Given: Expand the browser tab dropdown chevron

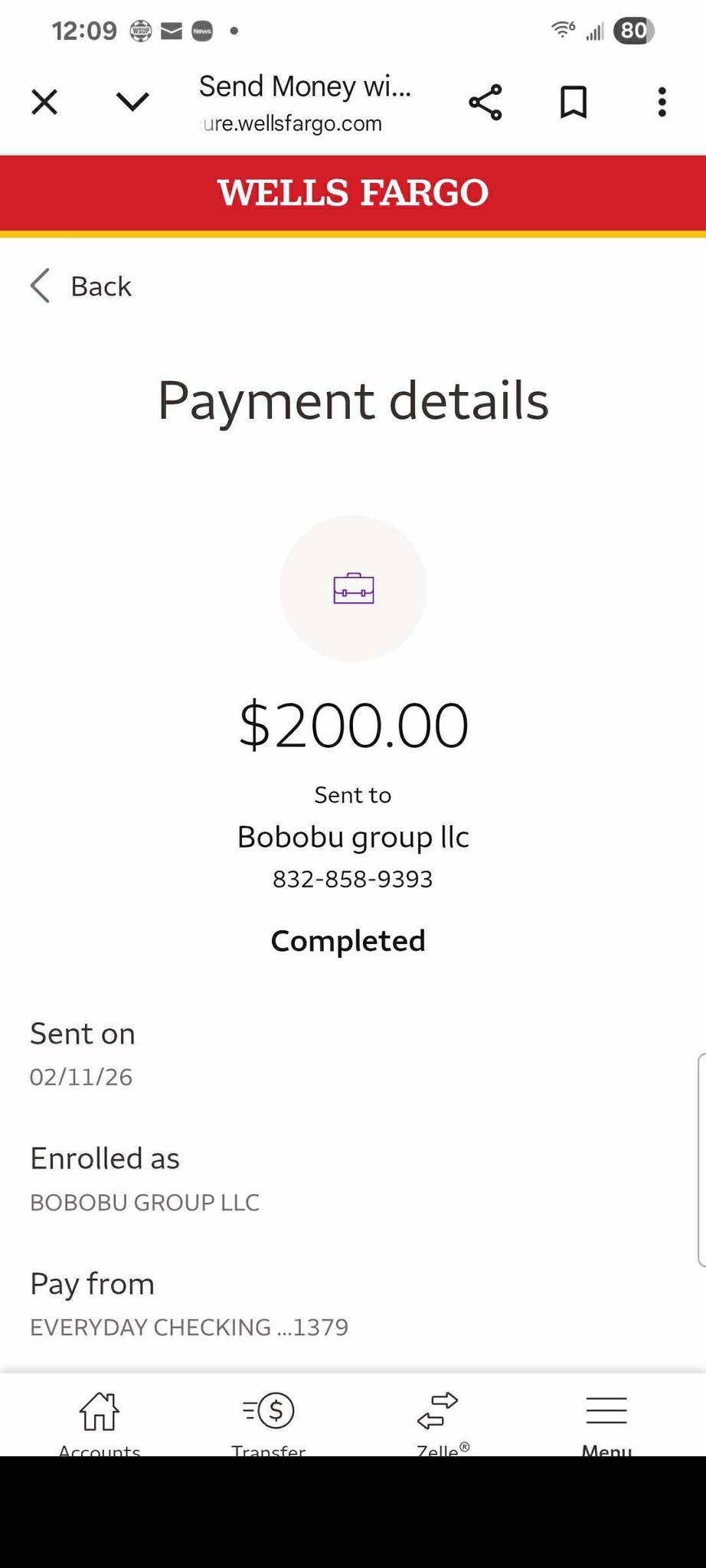Looking at the screenshot, I should point(132,102).
